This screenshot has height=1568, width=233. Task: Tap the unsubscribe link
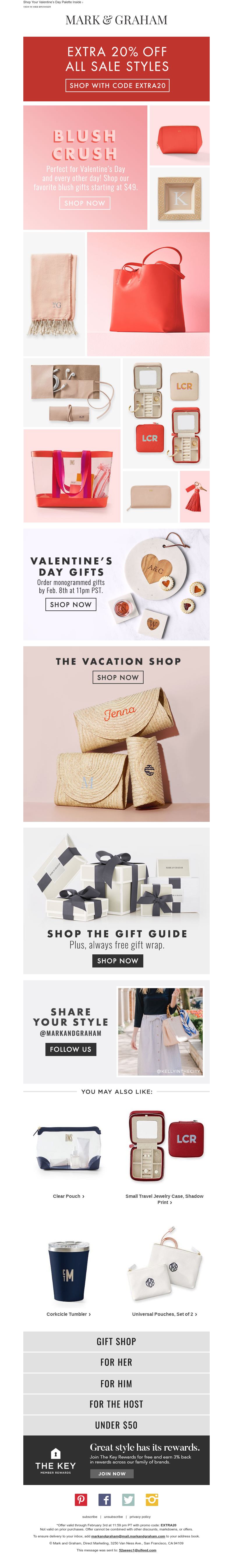coord(113,1517)
